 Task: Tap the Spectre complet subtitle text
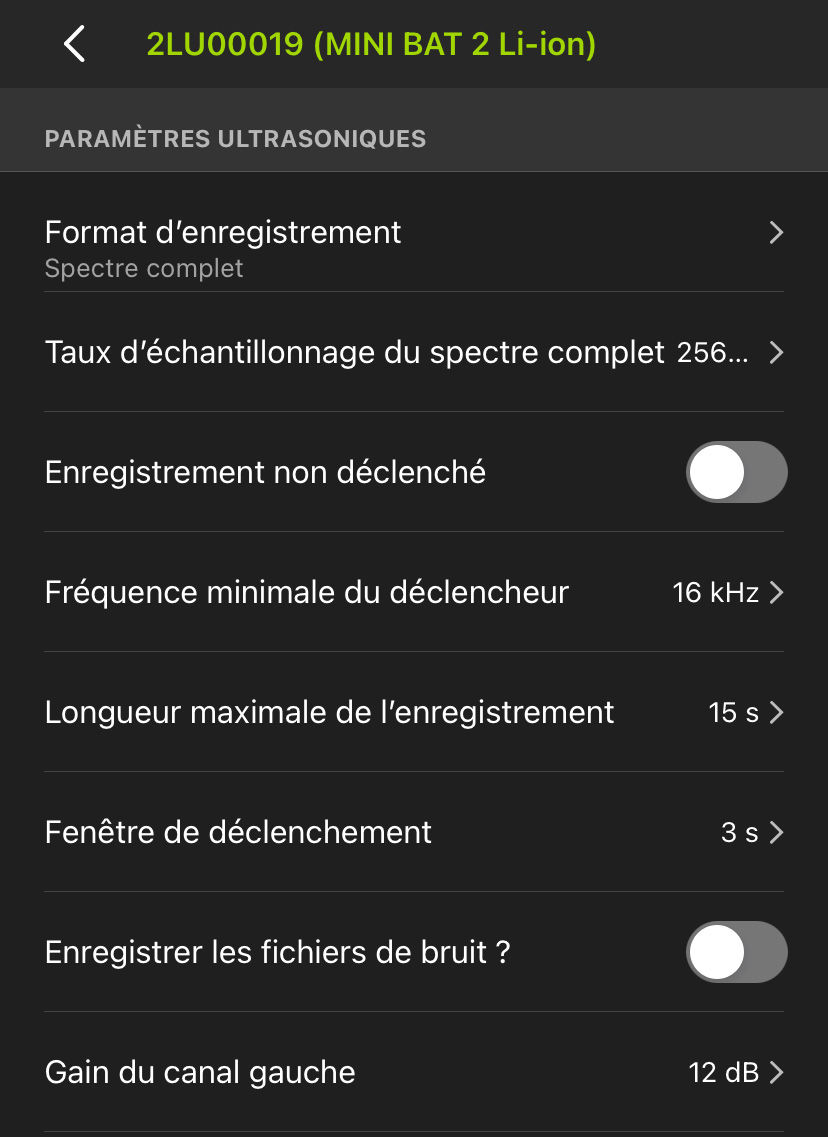pyautogui.click(x=144, y=268)
